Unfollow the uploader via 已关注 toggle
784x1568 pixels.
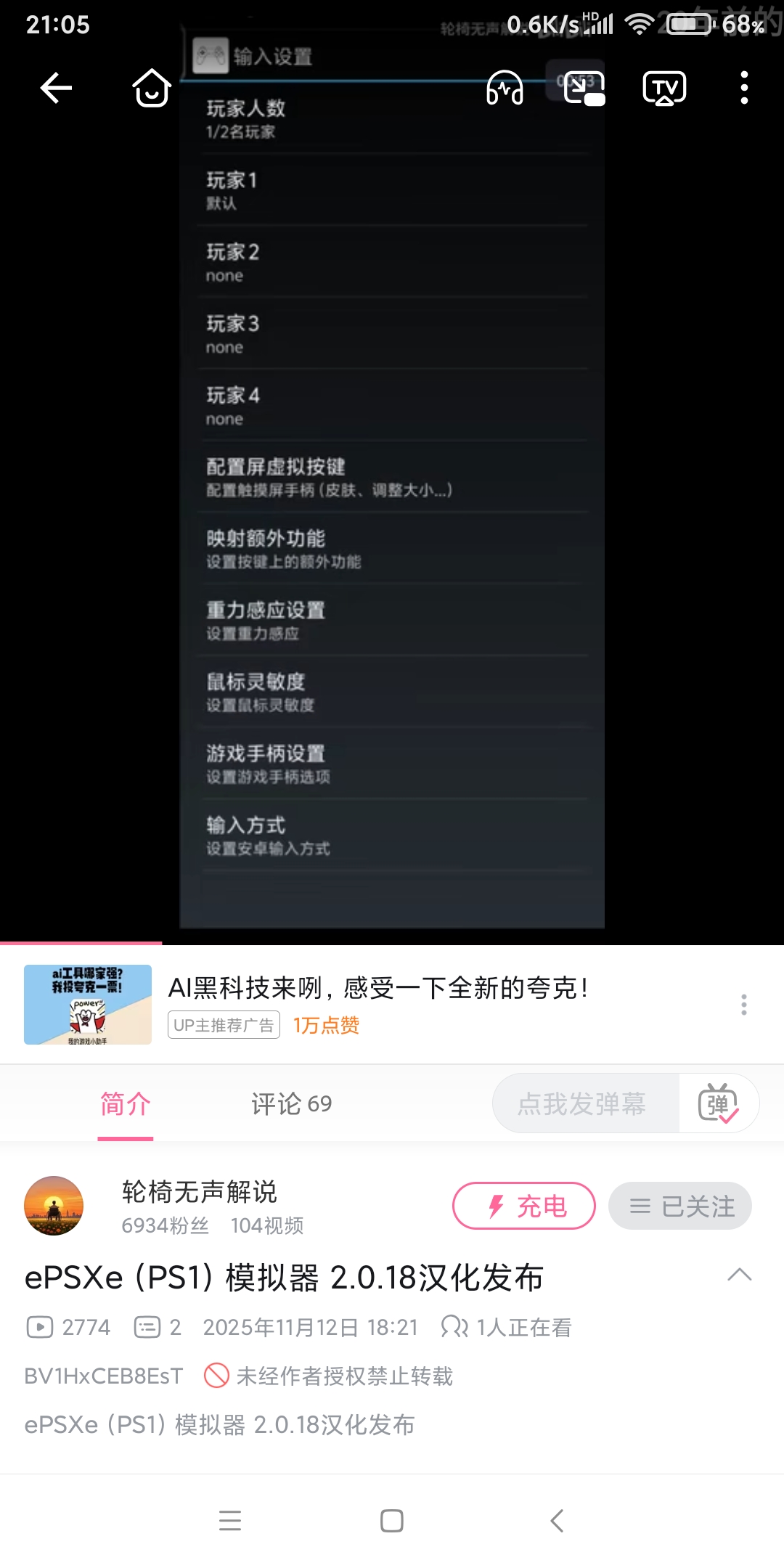click(679, 1205)
